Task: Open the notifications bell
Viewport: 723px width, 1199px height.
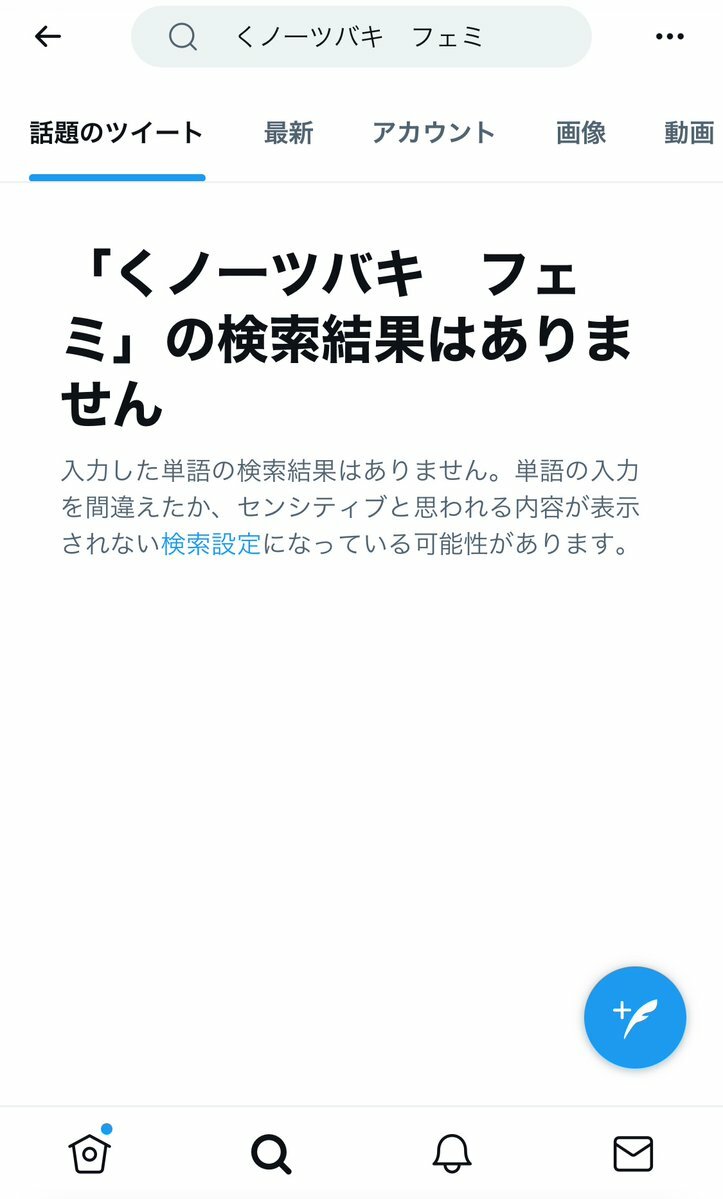Action: tap(452, 1153)
